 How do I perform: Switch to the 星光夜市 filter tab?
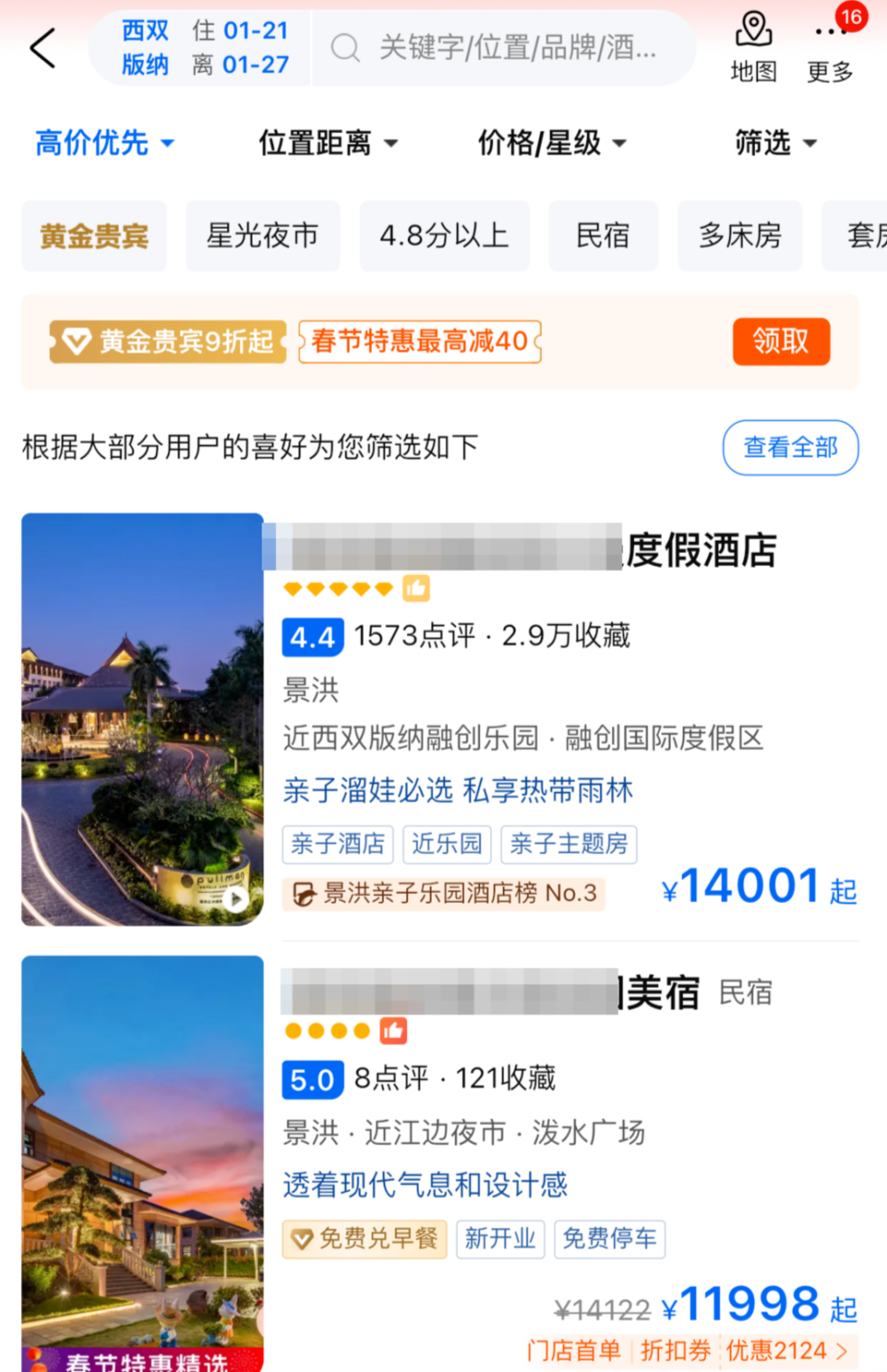click(263, 236)
